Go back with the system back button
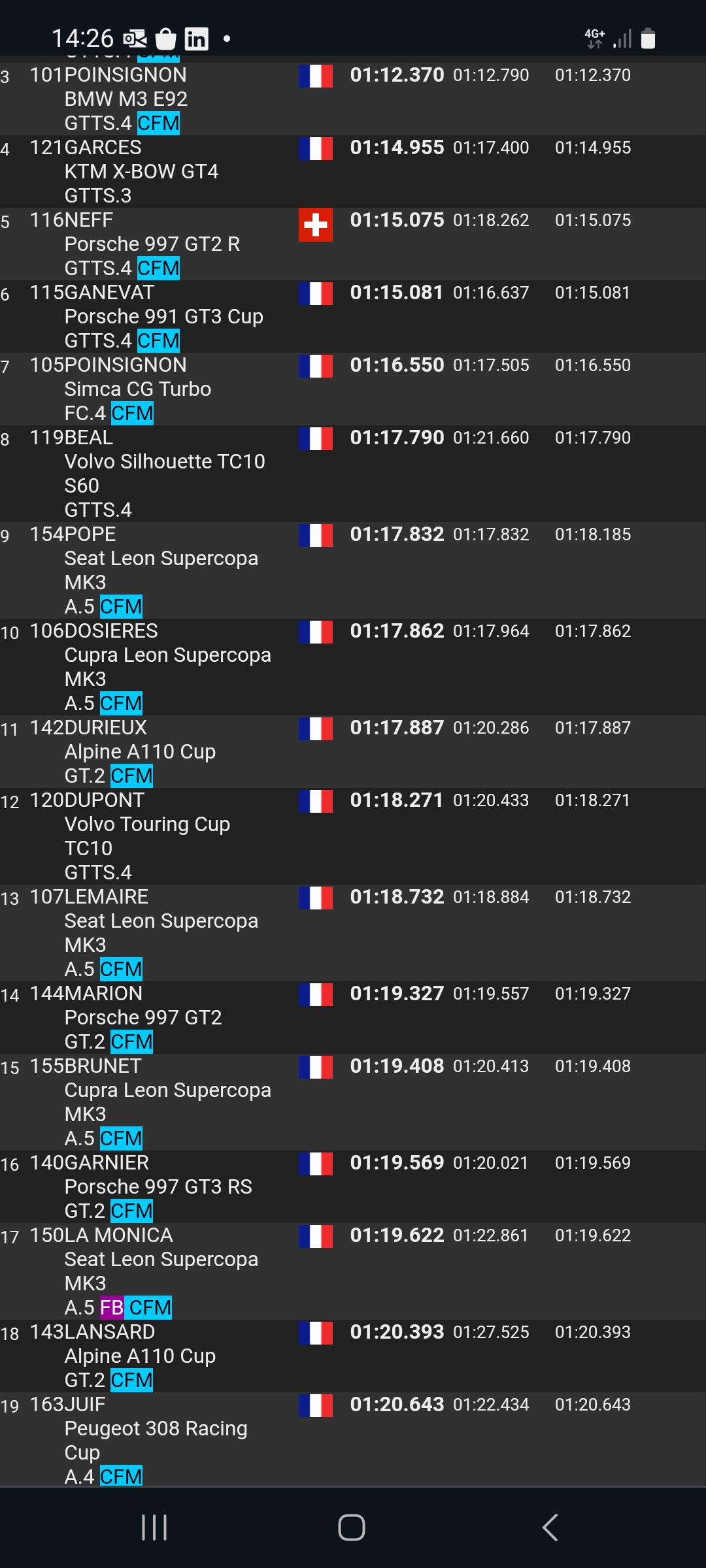Image resolution: width=706 pixels, height=1568 pixels. pyautogui.click(x=550, y=1527)
